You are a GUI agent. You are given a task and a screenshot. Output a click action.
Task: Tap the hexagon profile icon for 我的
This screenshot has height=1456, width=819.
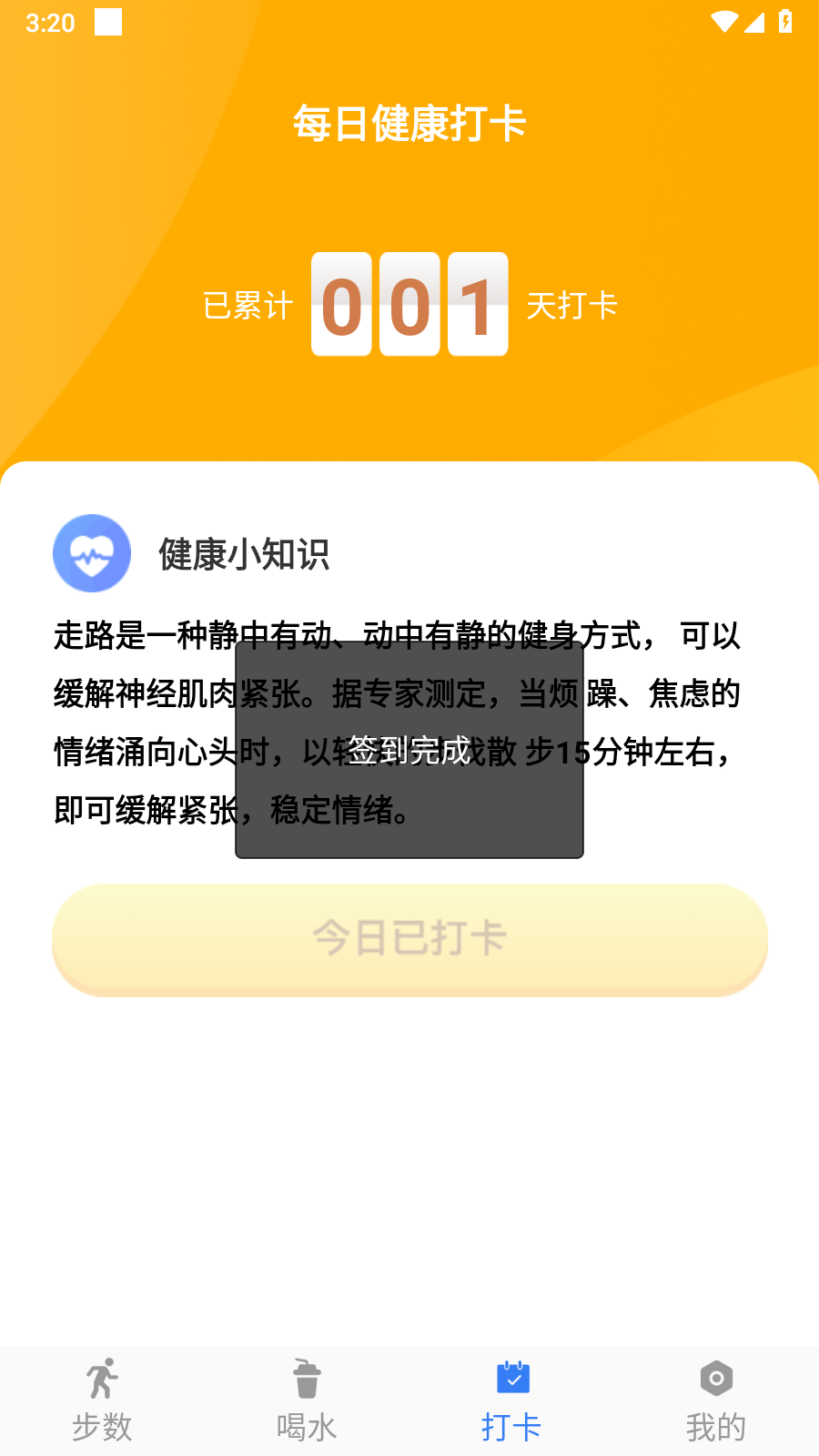[x=715, y=1380]
